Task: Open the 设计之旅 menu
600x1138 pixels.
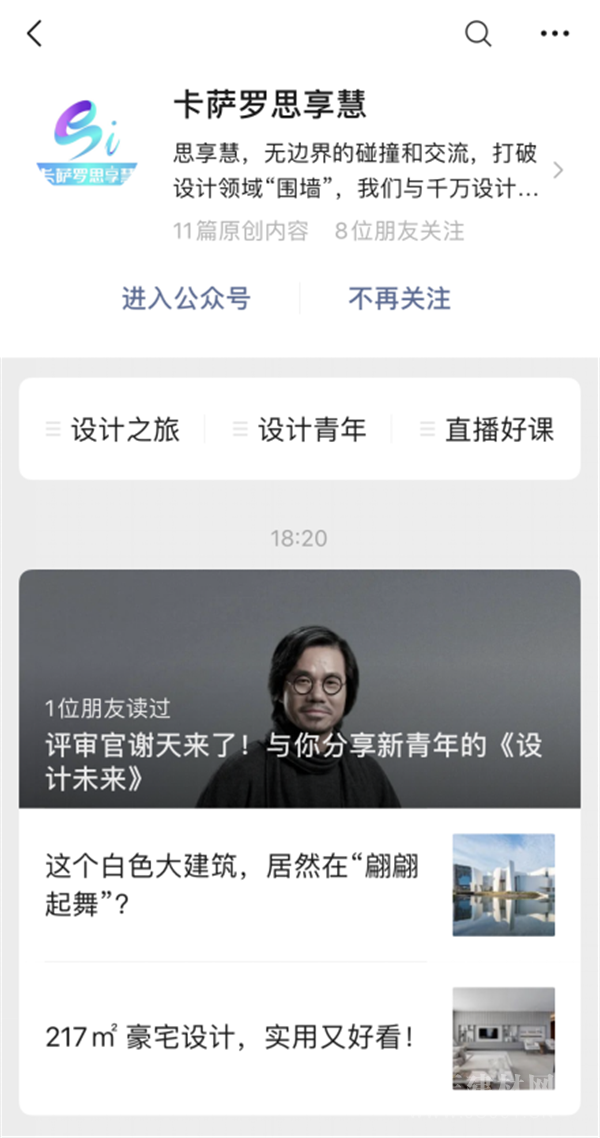Action: (113, 430)
